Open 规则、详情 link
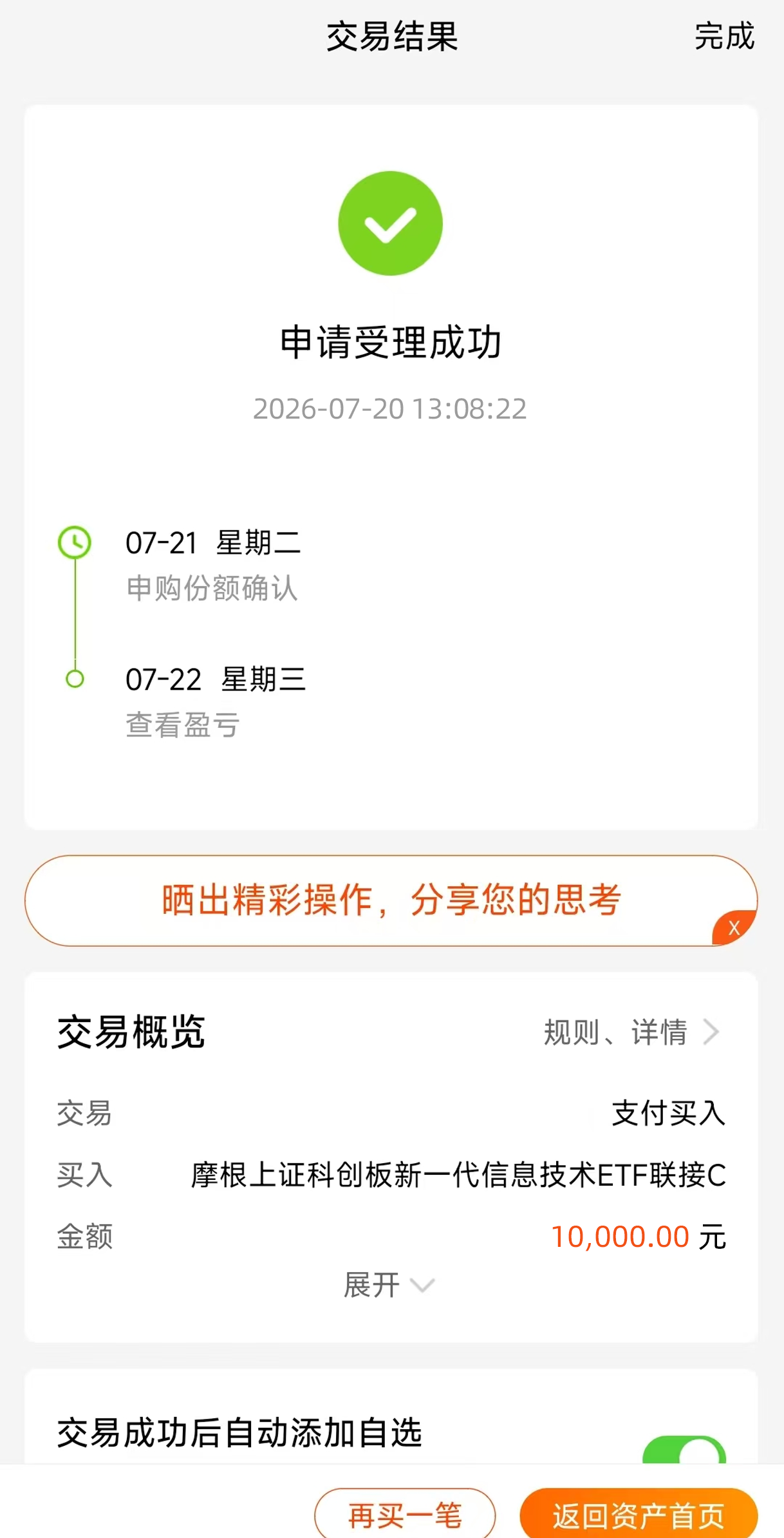This screenshot has height=1538, width=784. (631, 1032)
